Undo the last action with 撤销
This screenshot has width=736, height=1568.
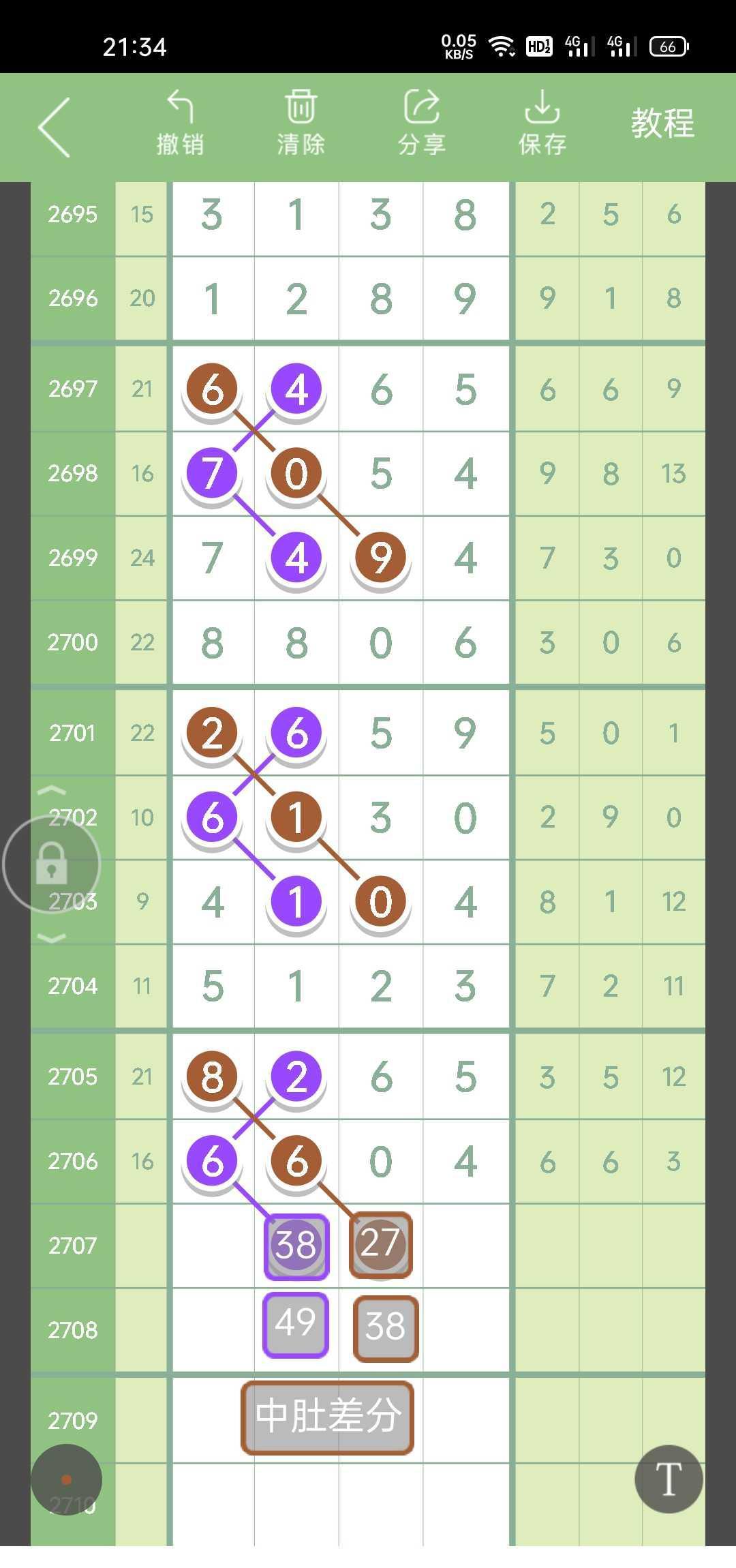coord(180,123)
